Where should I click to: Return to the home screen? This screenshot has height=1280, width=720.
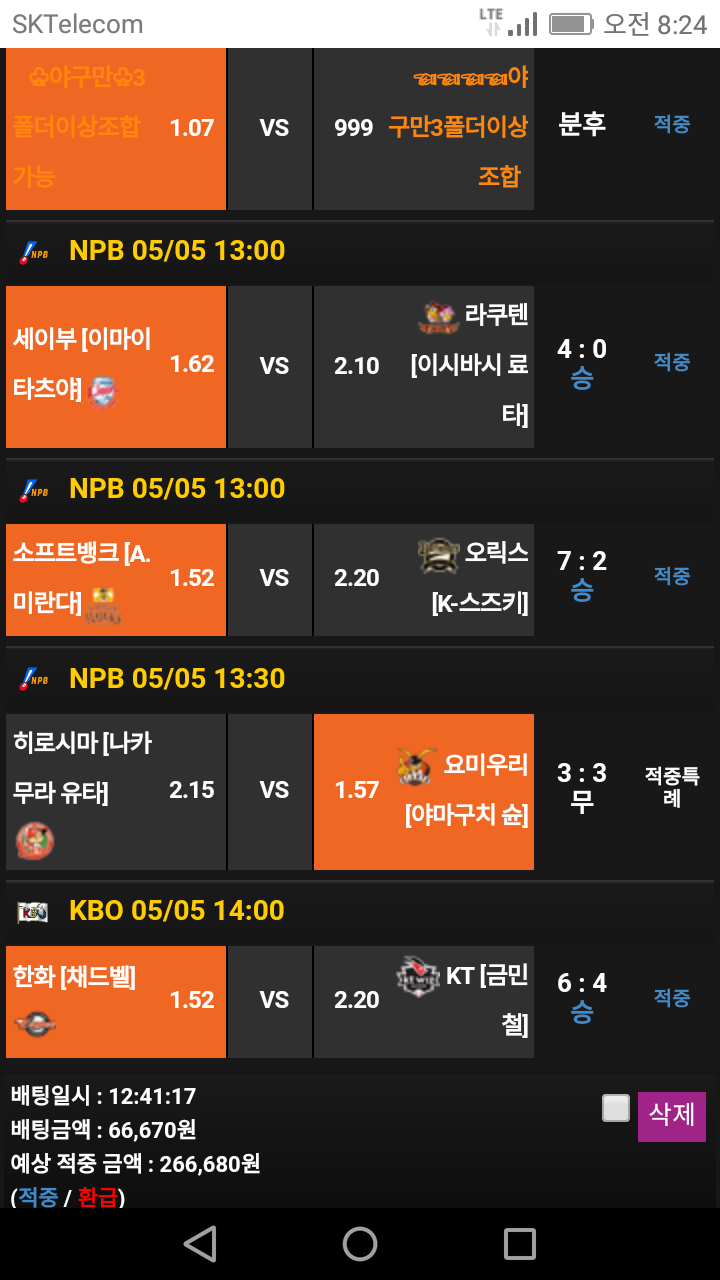360,1244
